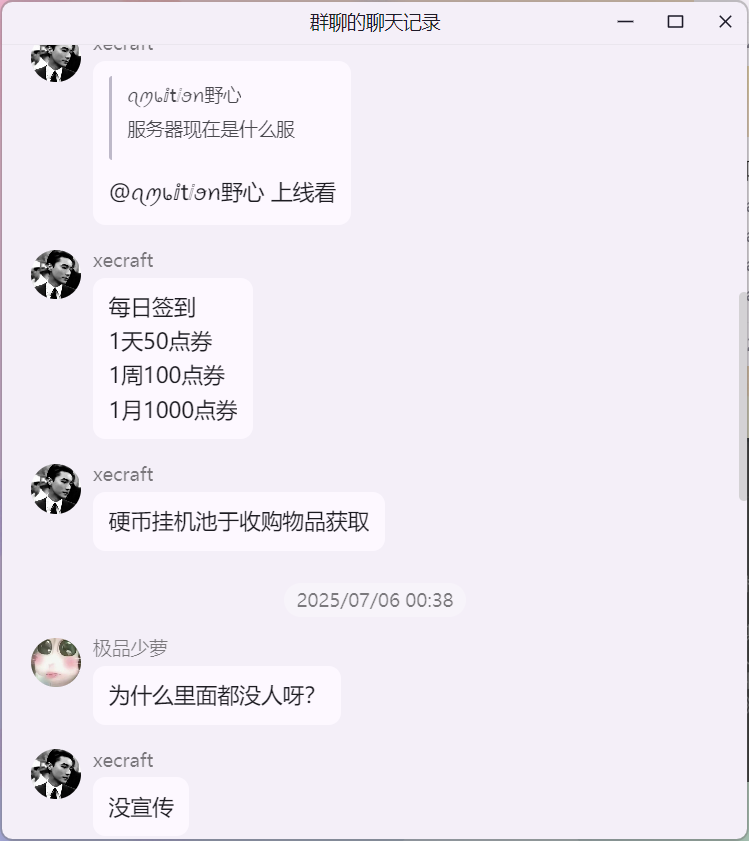Maximize the chat record window
Image resolution: width=749 pixels, height=841 pixels.
pos(675,22)
